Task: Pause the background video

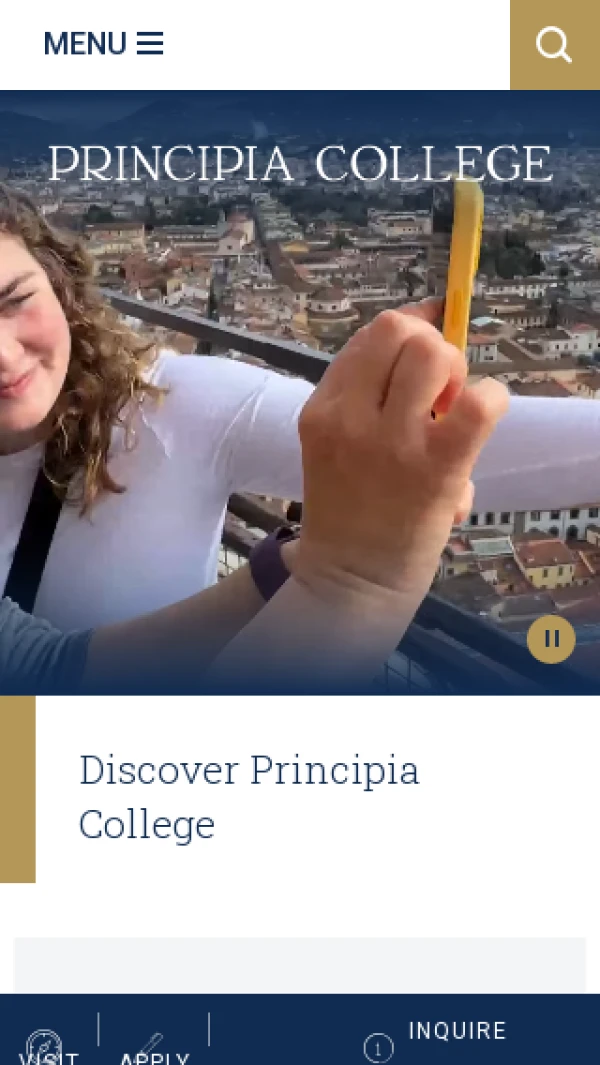Action: click(x=551, y=639)
